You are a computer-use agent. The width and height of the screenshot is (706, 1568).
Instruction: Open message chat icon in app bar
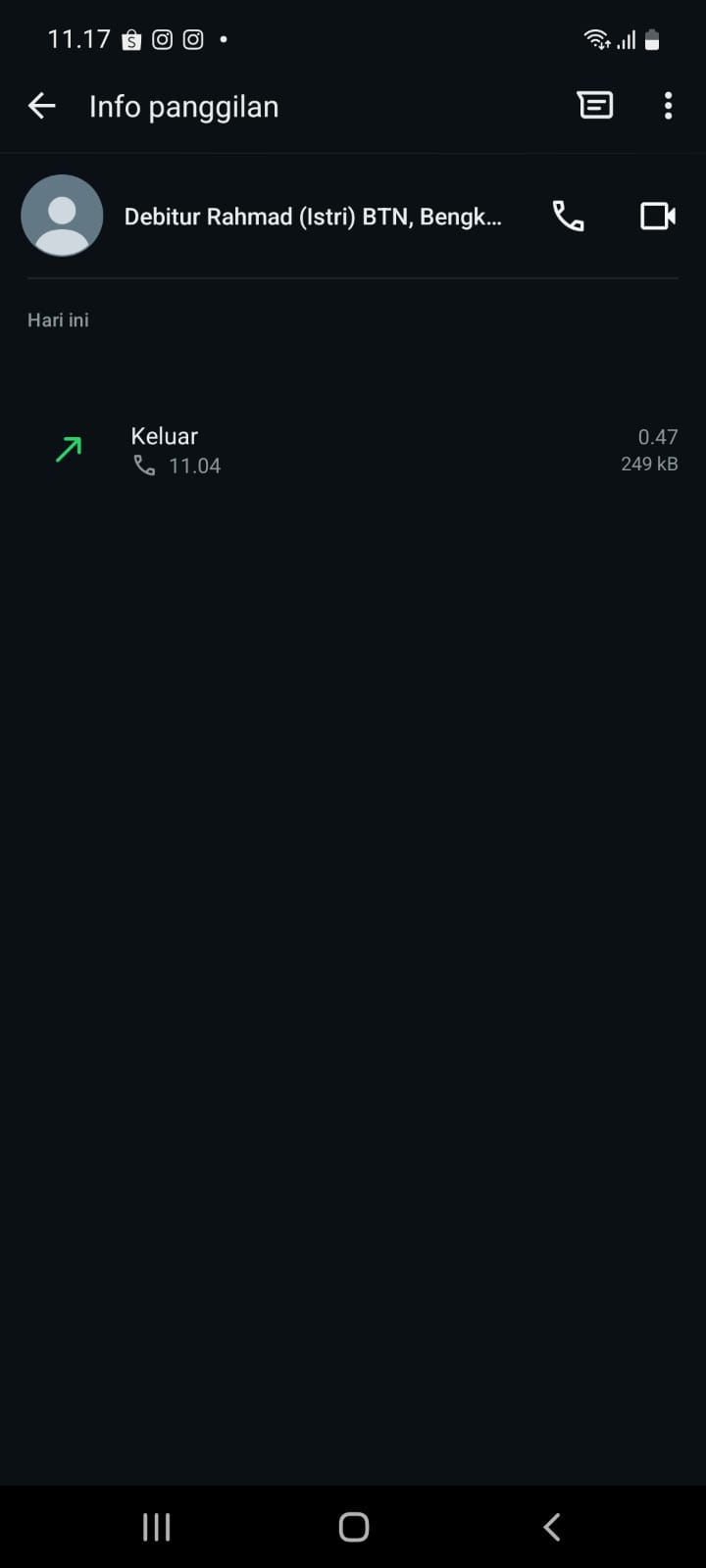(595, 105)
